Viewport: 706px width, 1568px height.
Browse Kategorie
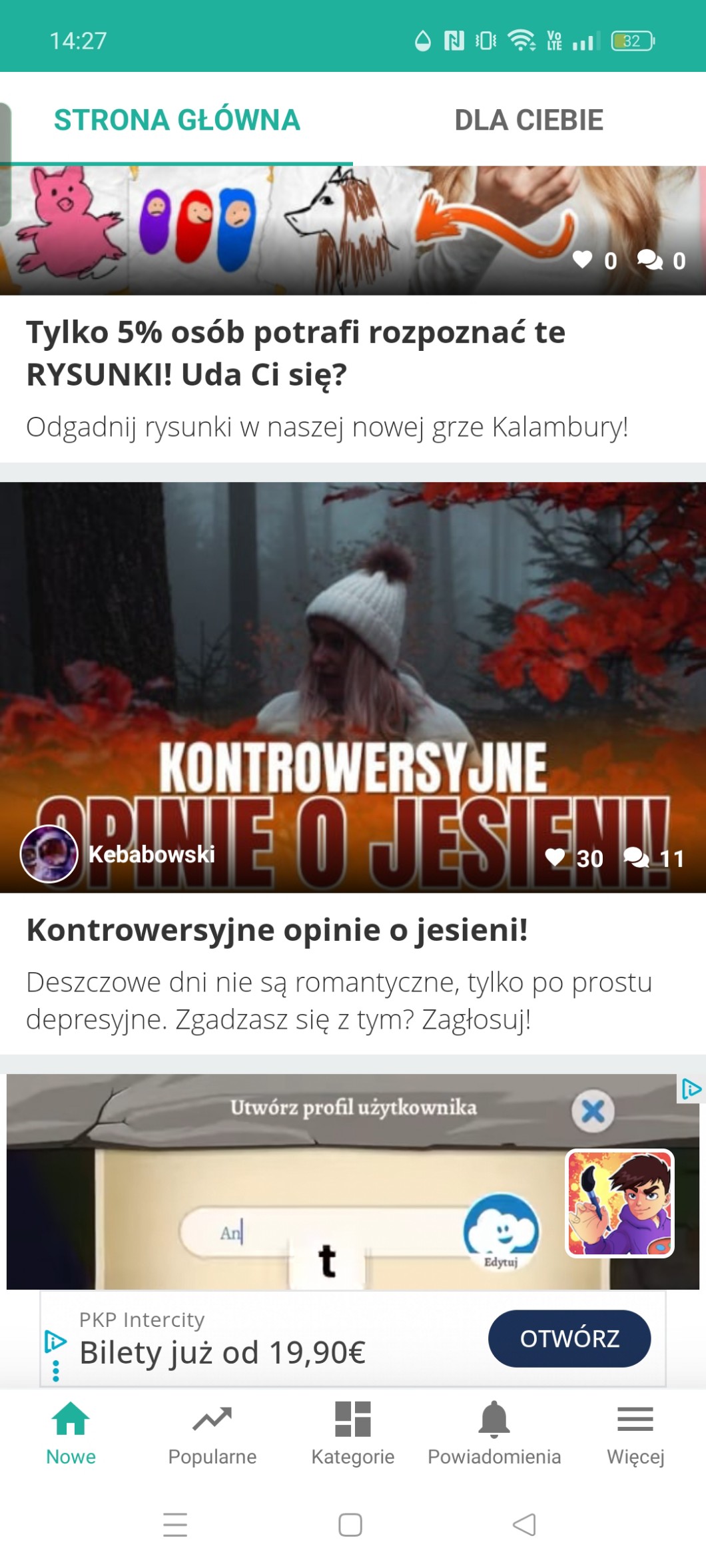coord(353,1433)
